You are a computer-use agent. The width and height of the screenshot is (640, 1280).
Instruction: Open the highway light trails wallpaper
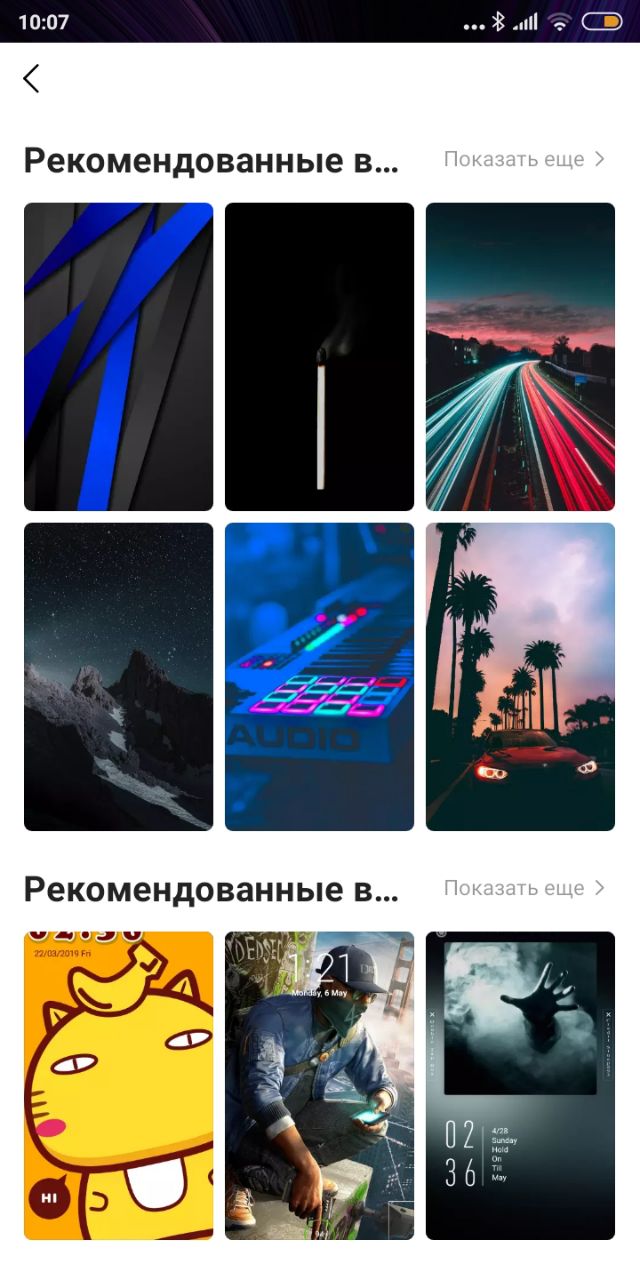pos(520,357)
